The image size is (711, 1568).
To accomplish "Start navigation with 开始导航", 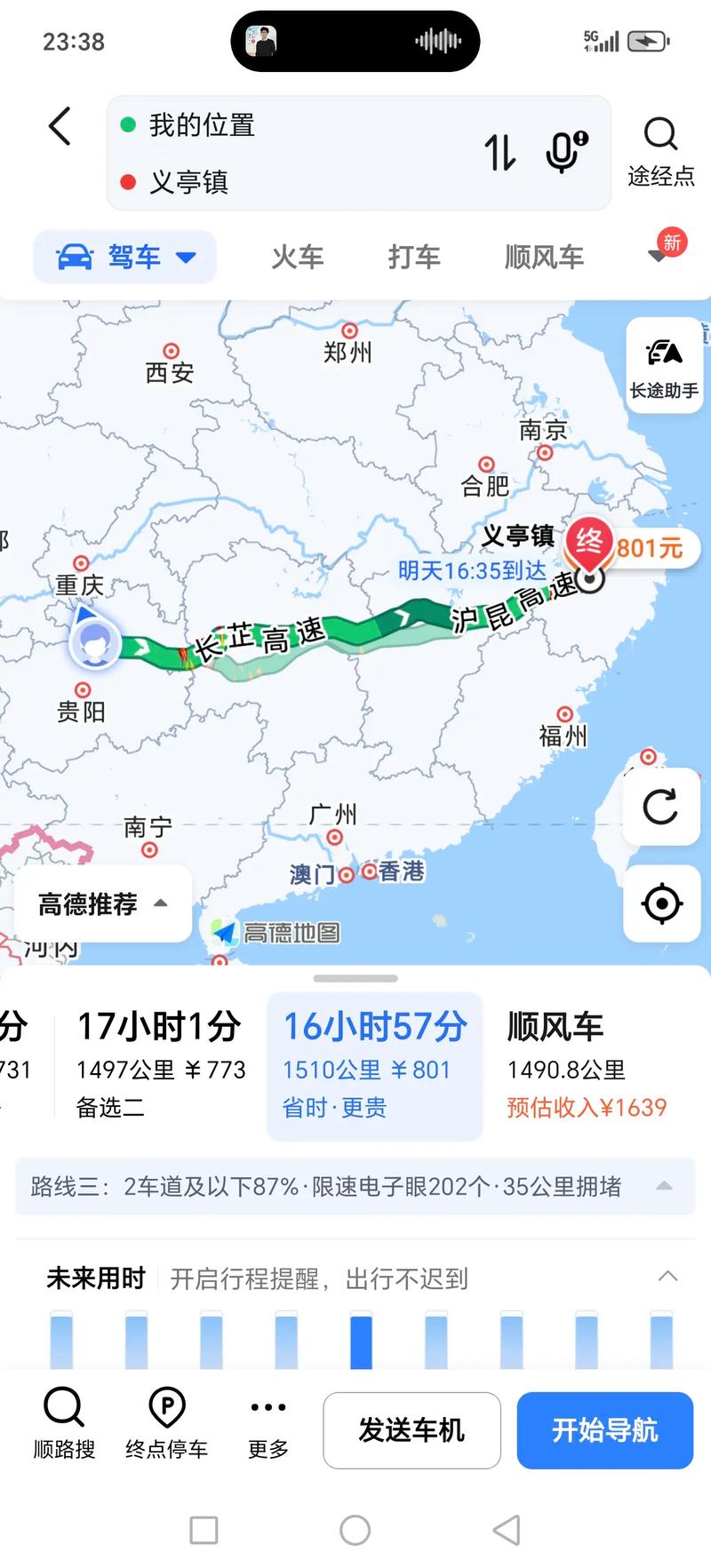I will click(x=604, y=1429).
